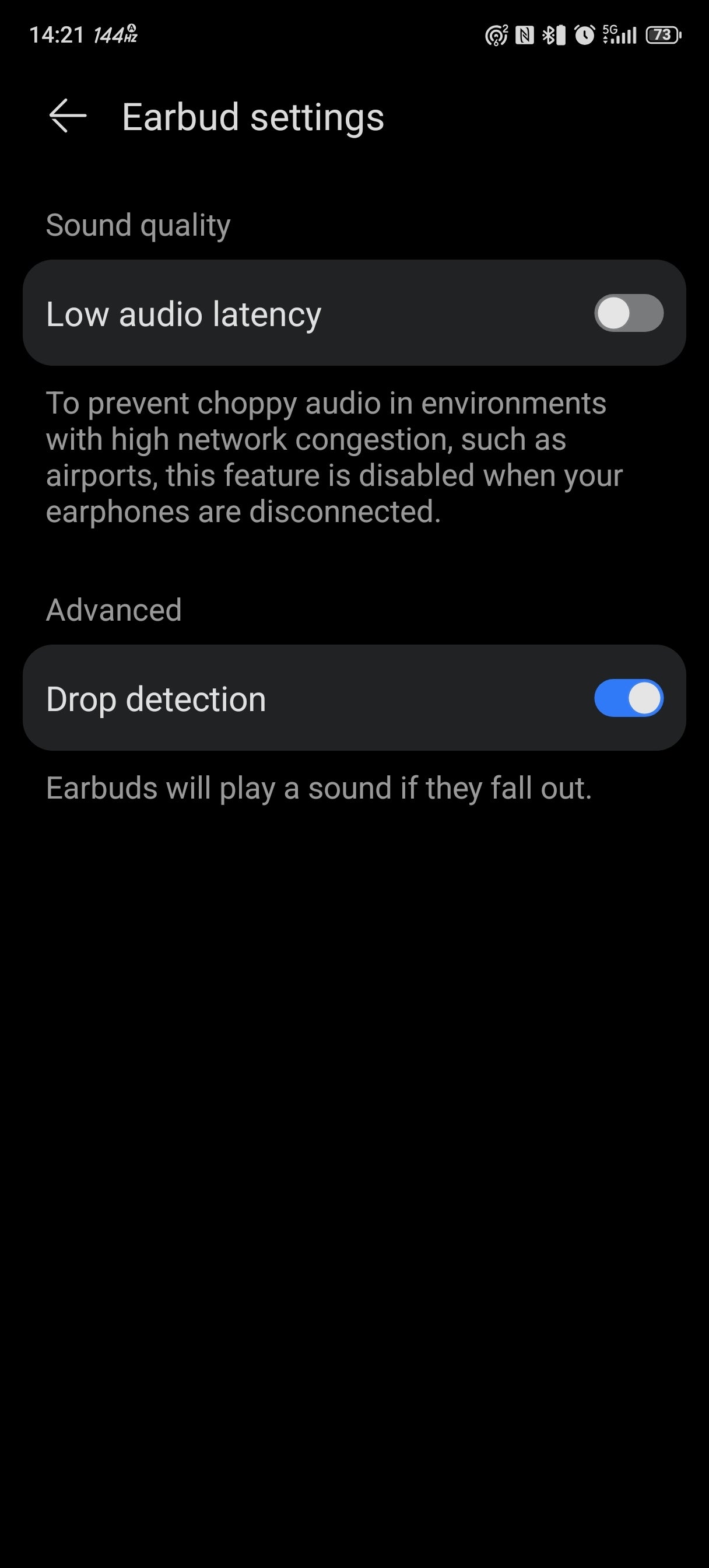Go back from Earbud settings

(x=67, y=116)
